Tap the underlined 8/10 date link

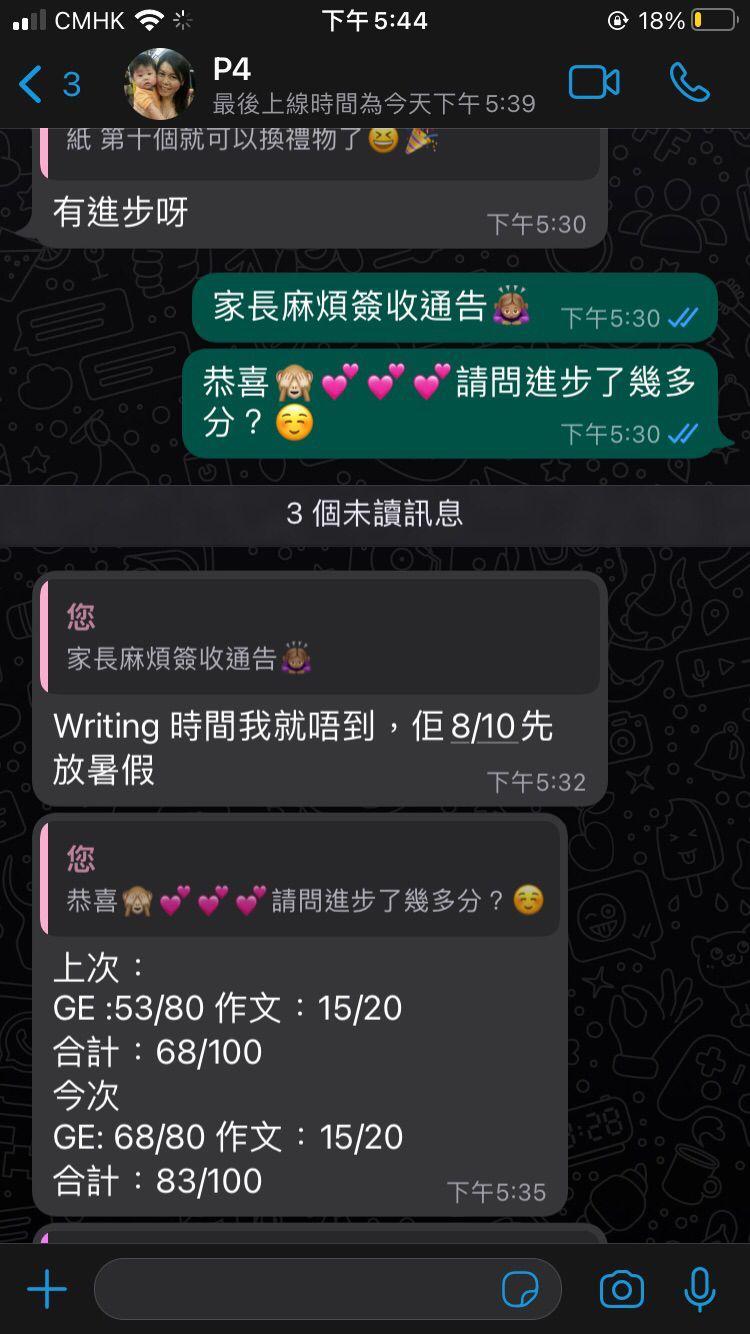[484, 726]
